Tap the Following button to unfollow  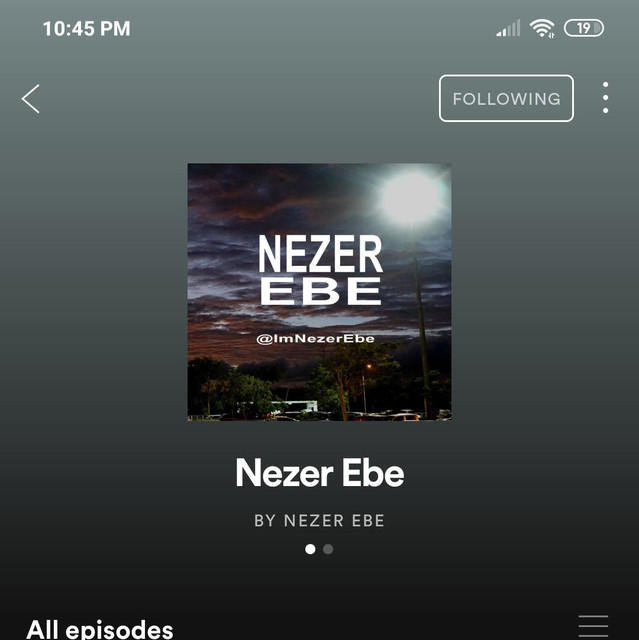click(506, 99)
